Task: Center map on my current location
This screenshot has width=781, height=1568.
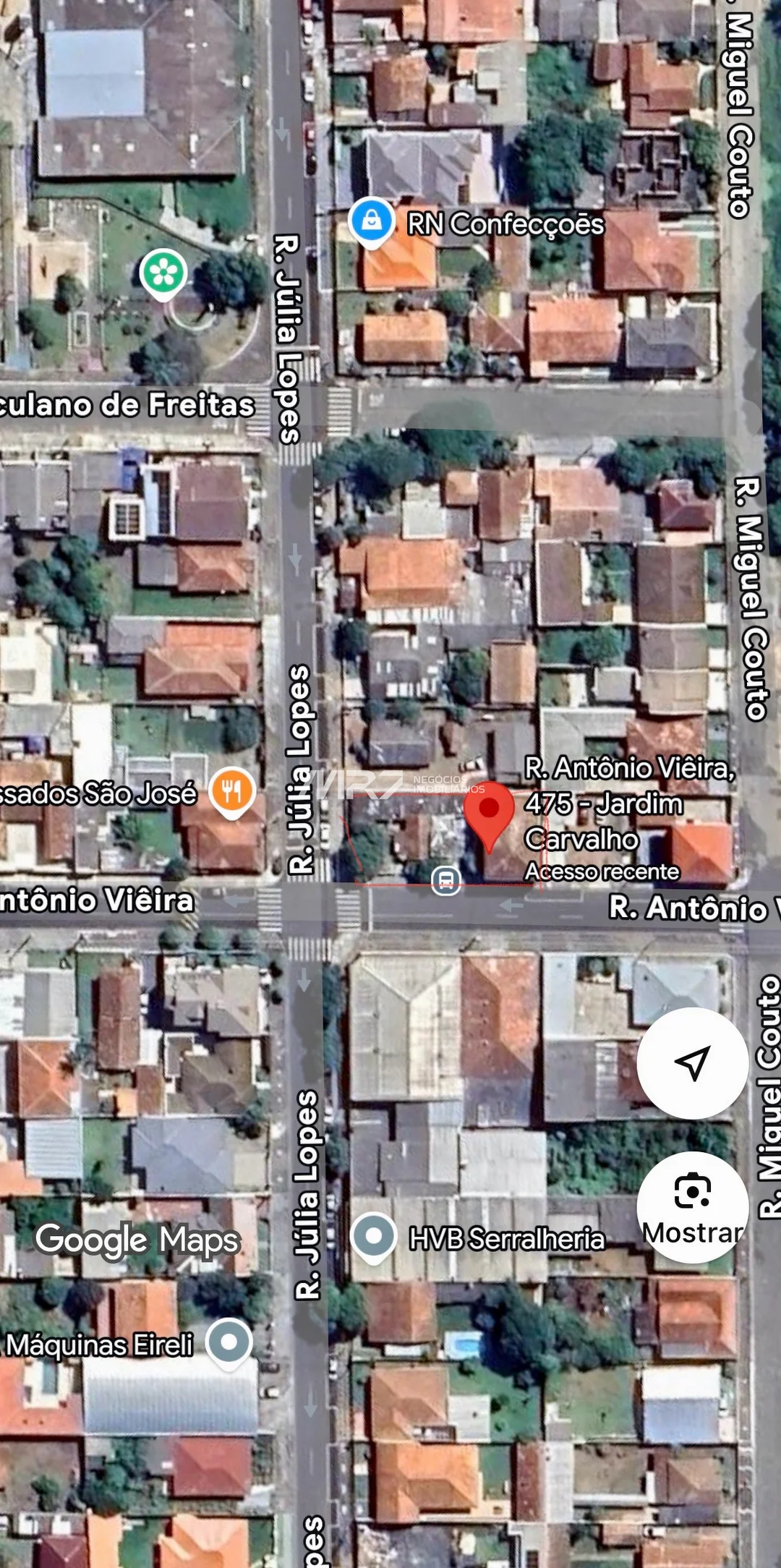Action: click(x=692, y=1062)
